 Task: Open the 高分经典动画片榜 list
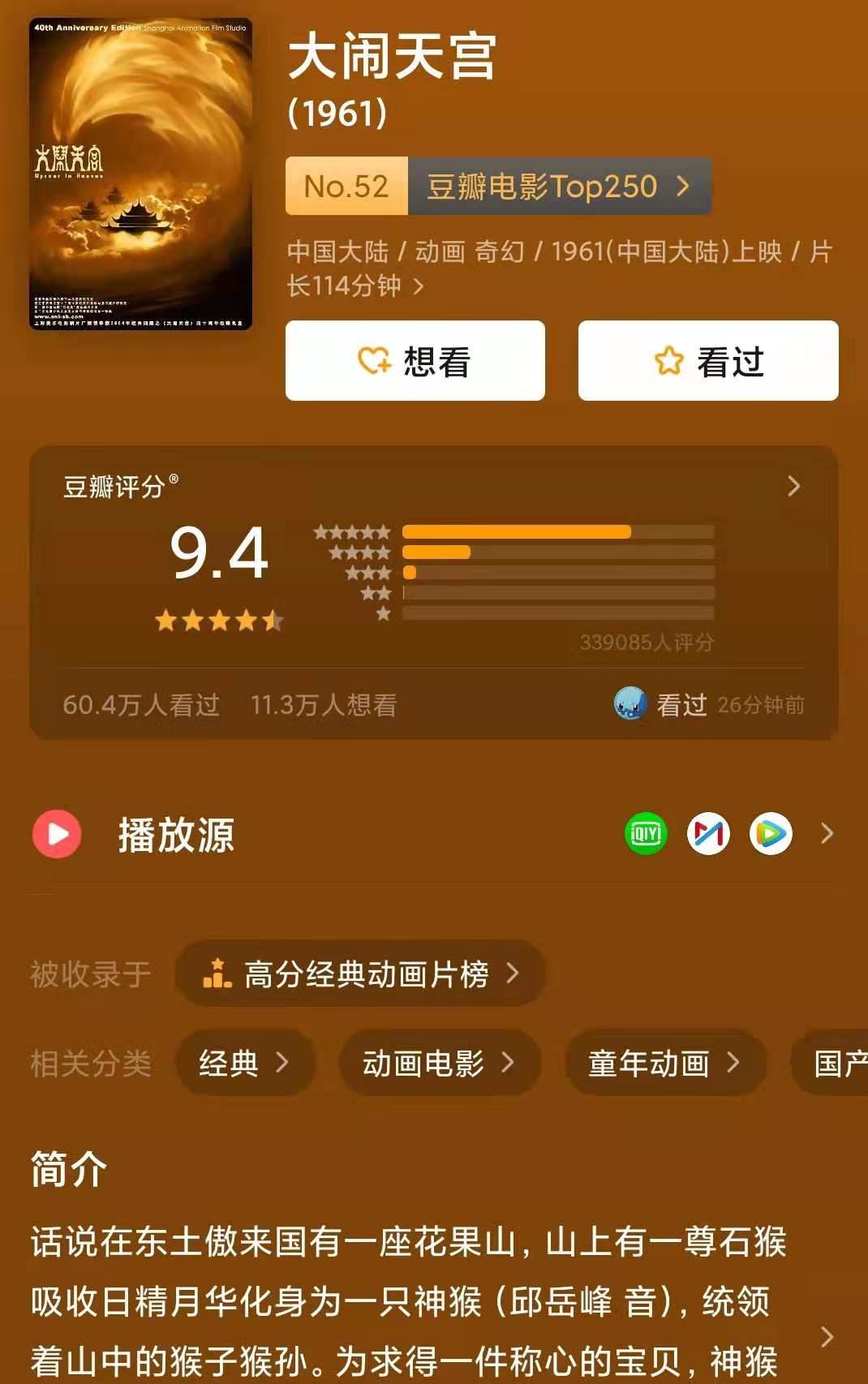361,974
